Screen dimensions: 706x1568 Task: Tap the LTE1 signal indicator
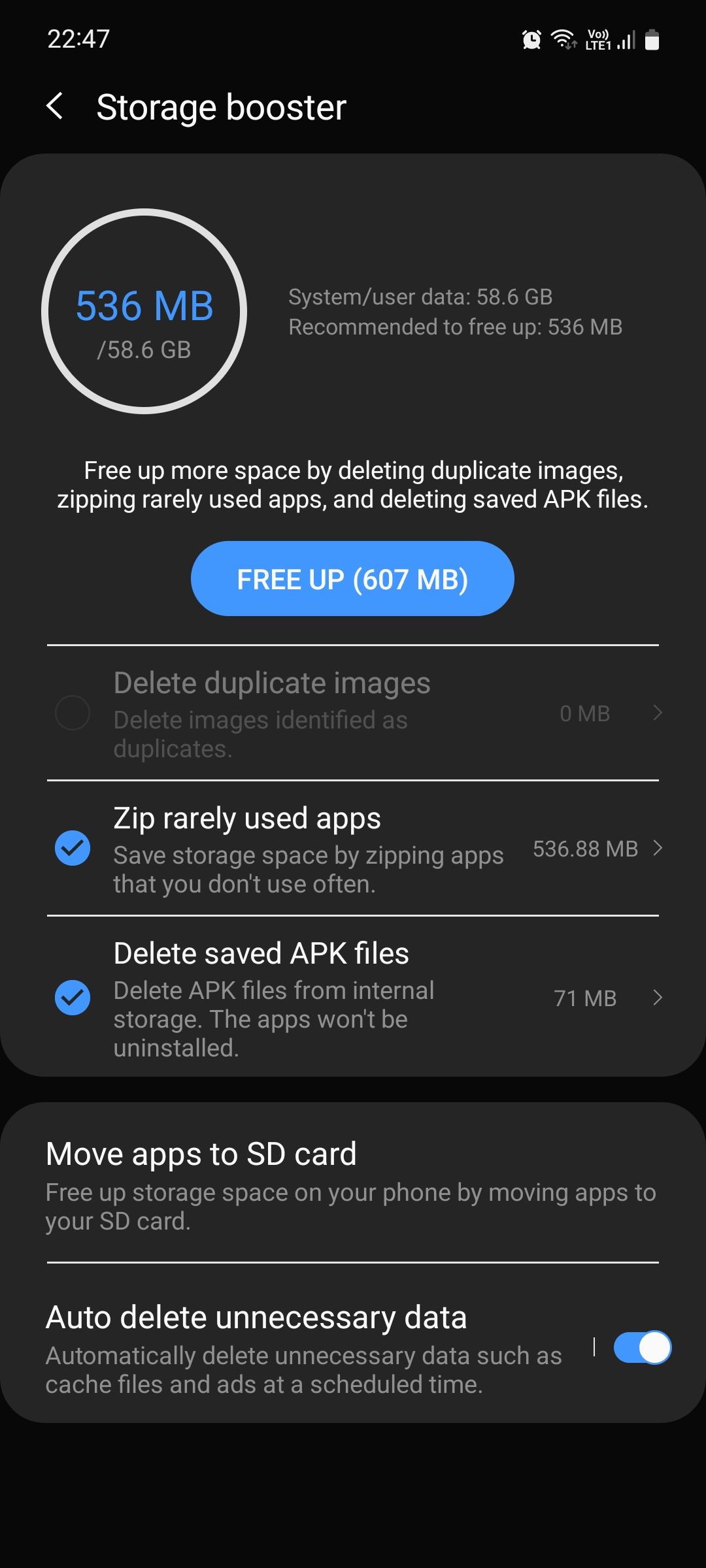click(x=626, y=41)
